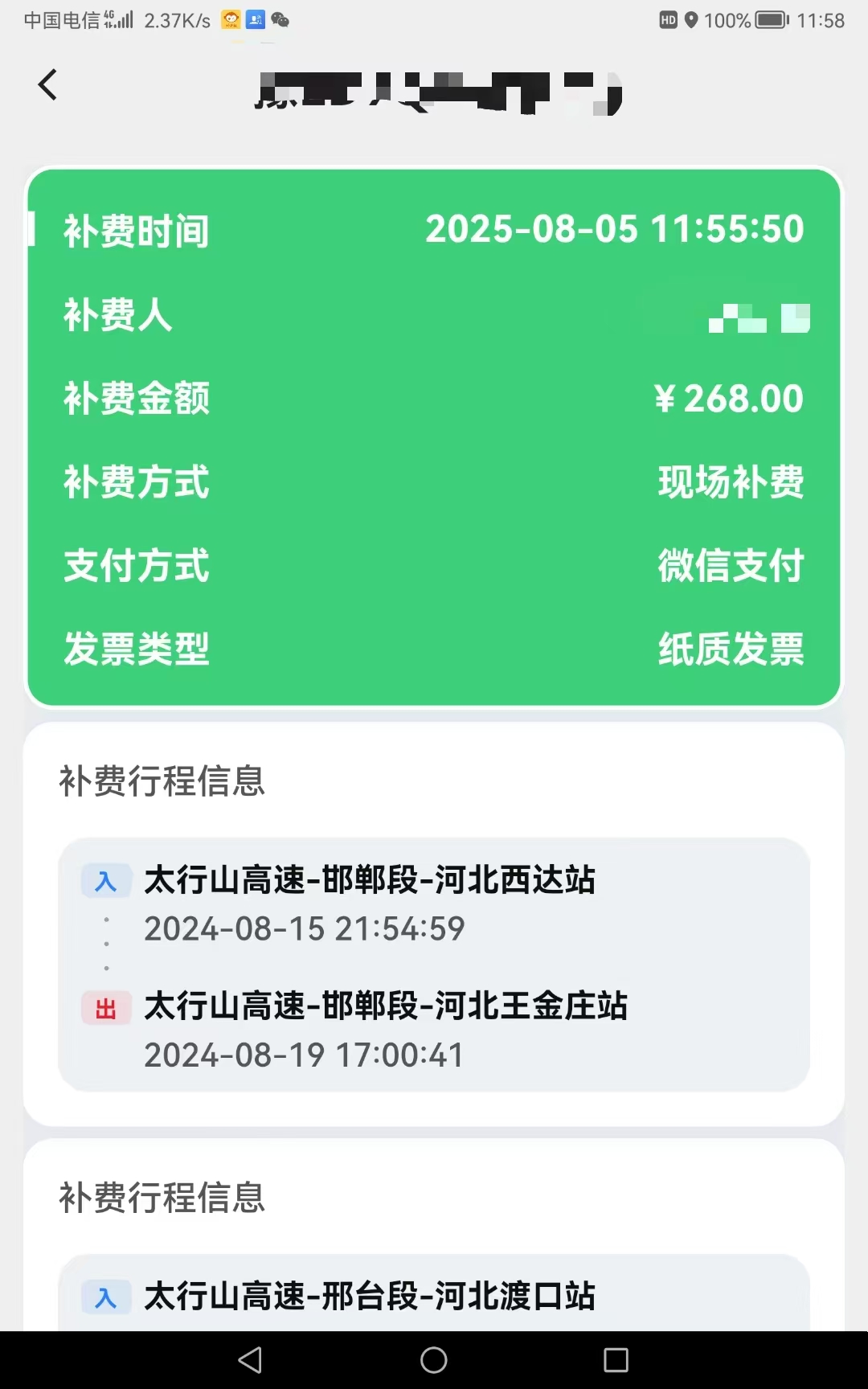Screen dimensions: 868x1389
Task: Tap the entry station 入 badge icon
Action: pos(106,881)
